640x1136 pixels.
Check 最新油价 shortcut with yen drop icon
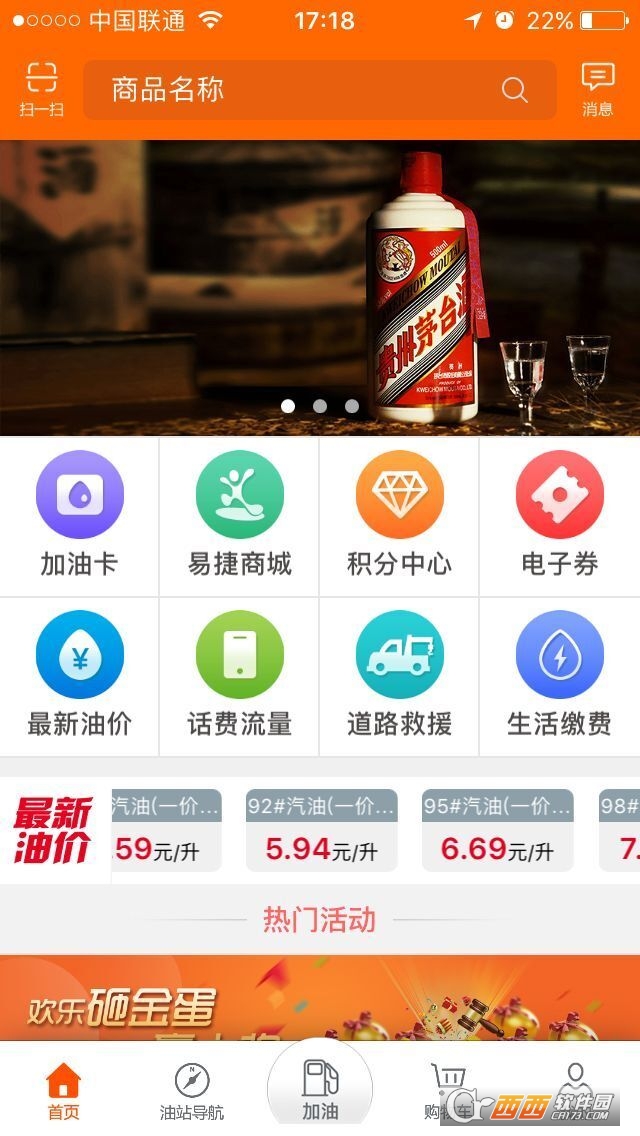coord(79,676)
